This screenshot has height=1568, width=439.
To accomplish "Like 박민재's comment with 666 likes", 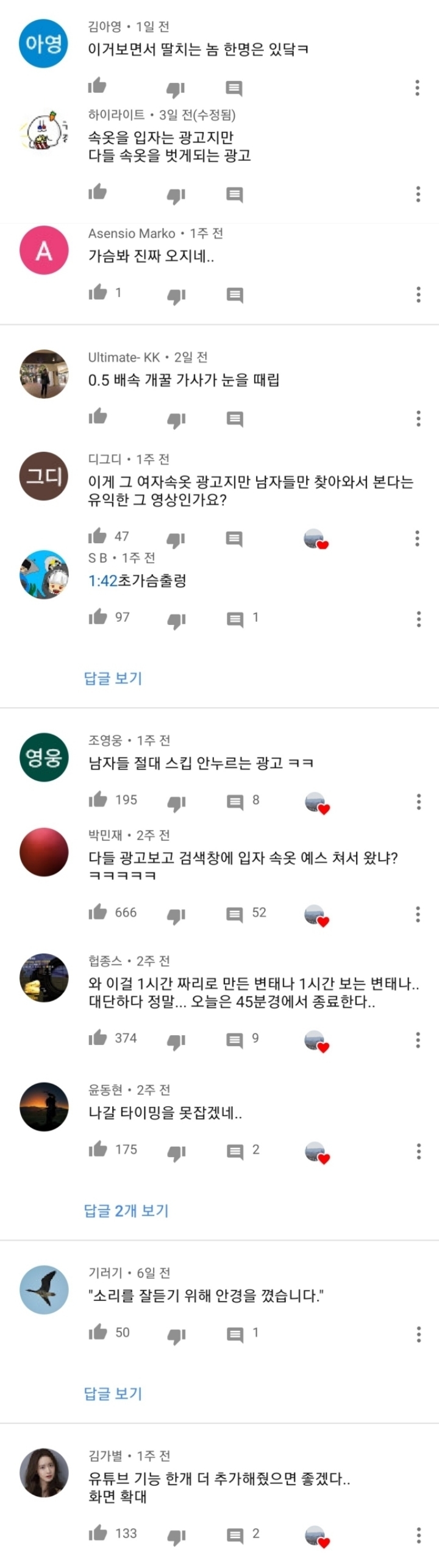I will pyautogui.click(x=98, y=913).
